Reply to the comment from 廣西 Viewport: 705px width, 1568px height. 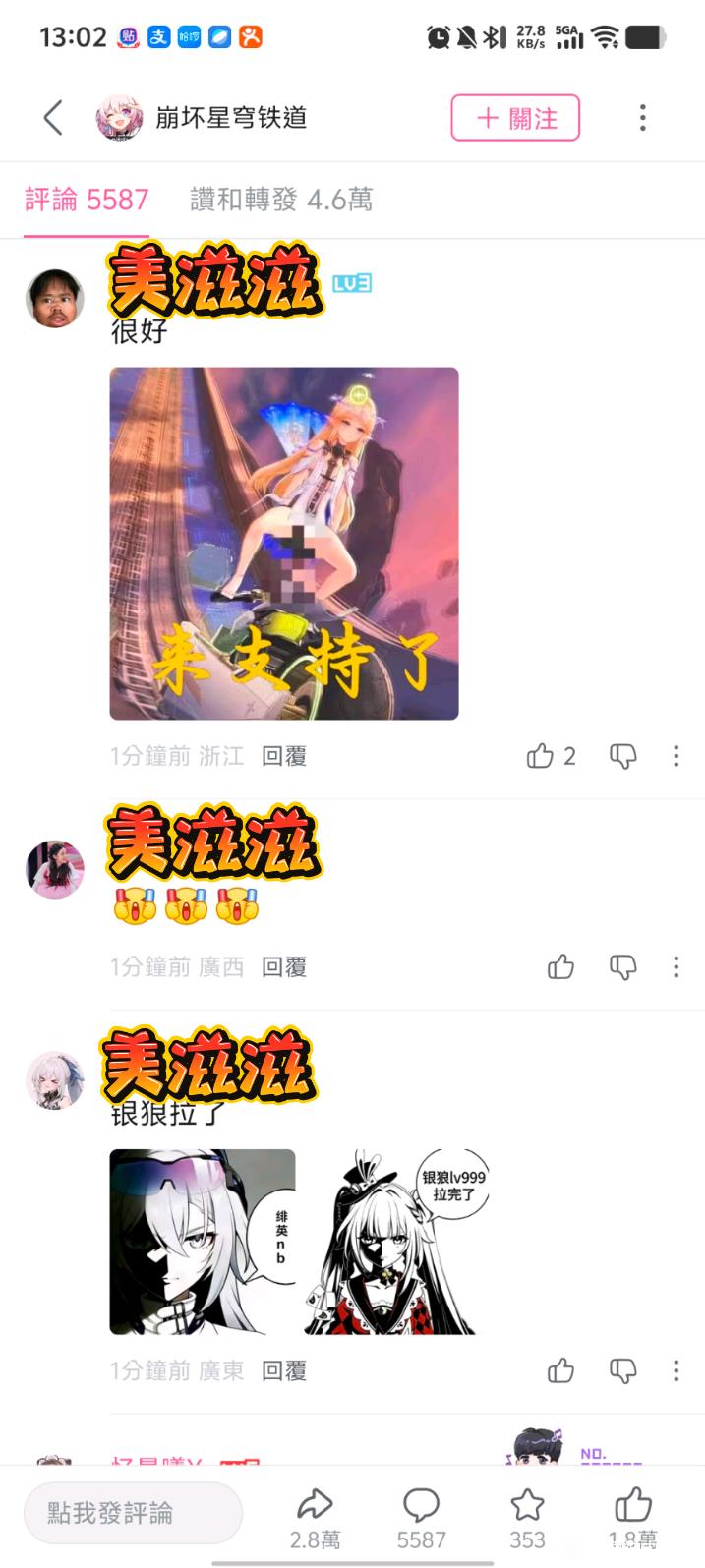coord(284,967)
